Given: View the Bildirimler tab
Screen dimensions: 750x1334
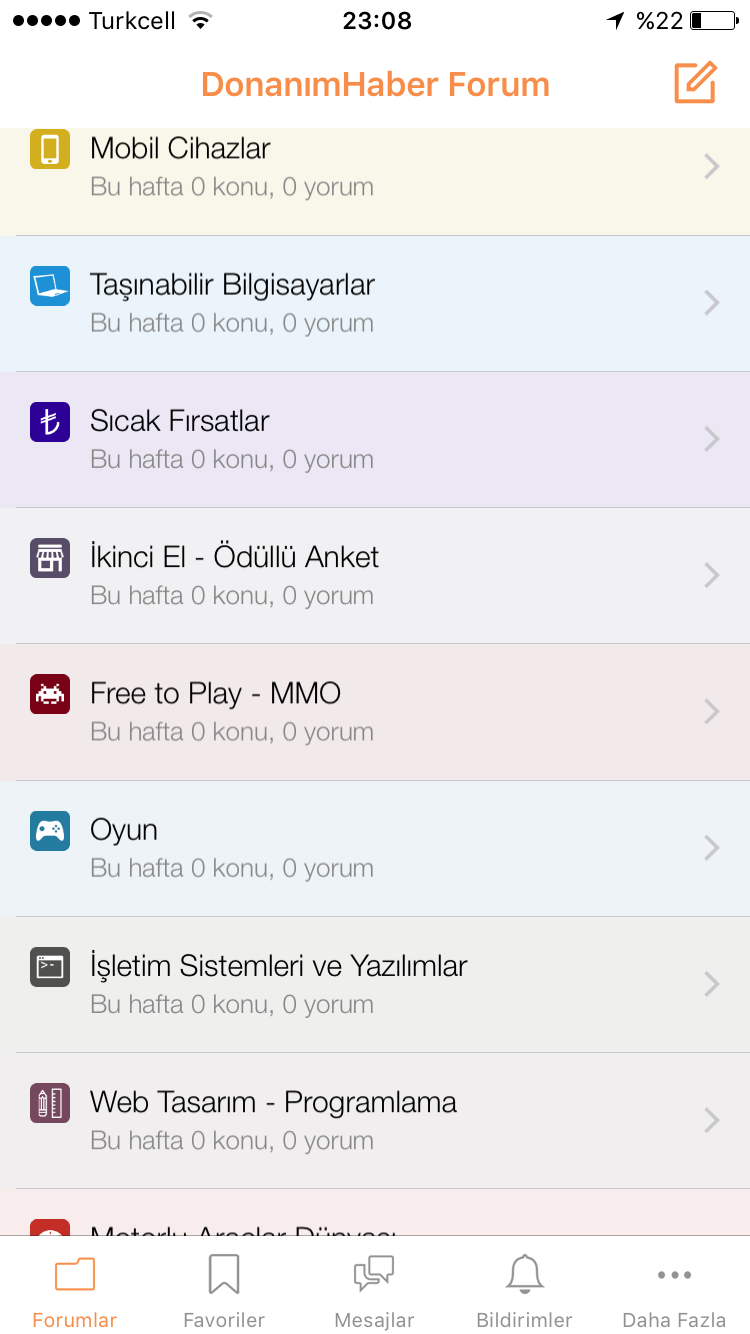Looking at the screenshot, I should [524, 1291].
